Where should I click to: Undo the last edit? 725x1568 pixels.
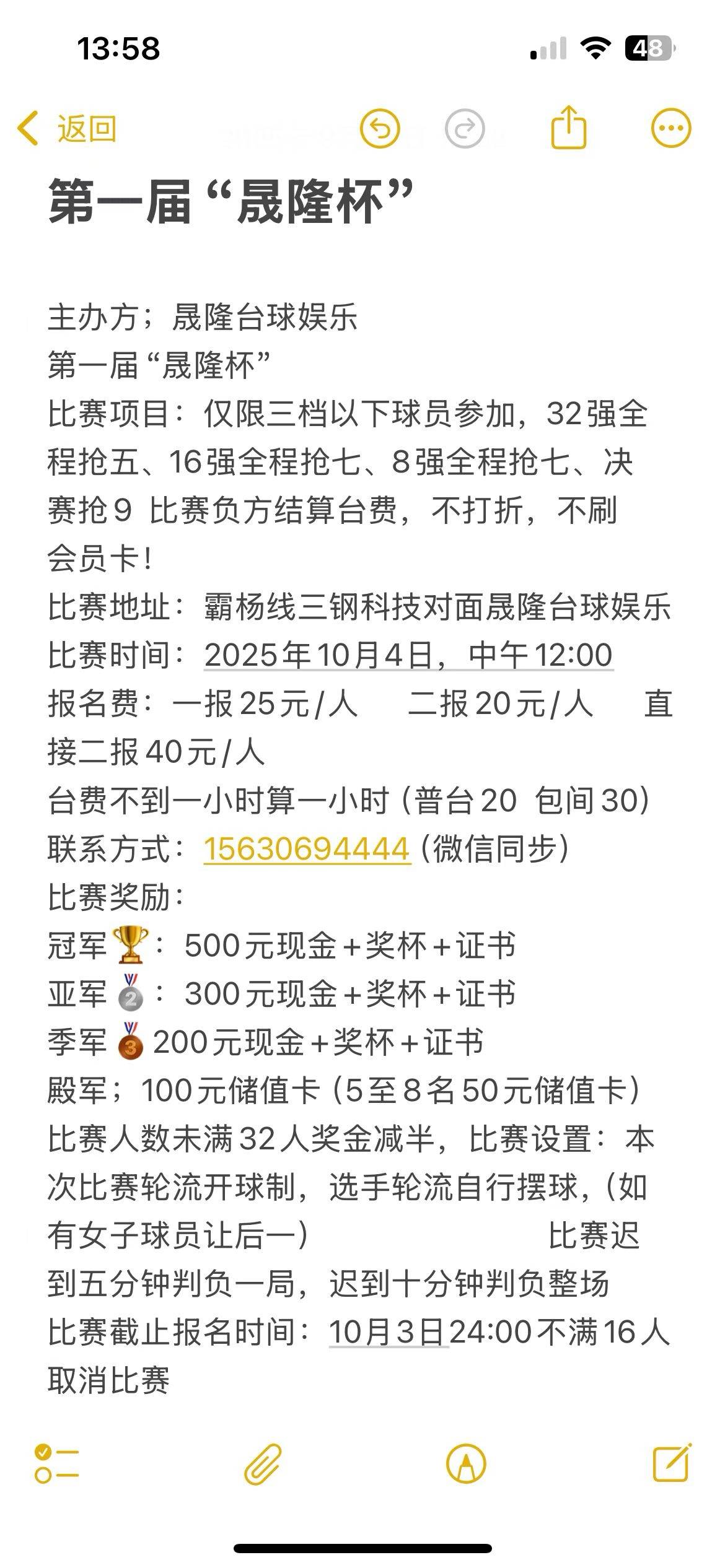[x=379, y=129]
